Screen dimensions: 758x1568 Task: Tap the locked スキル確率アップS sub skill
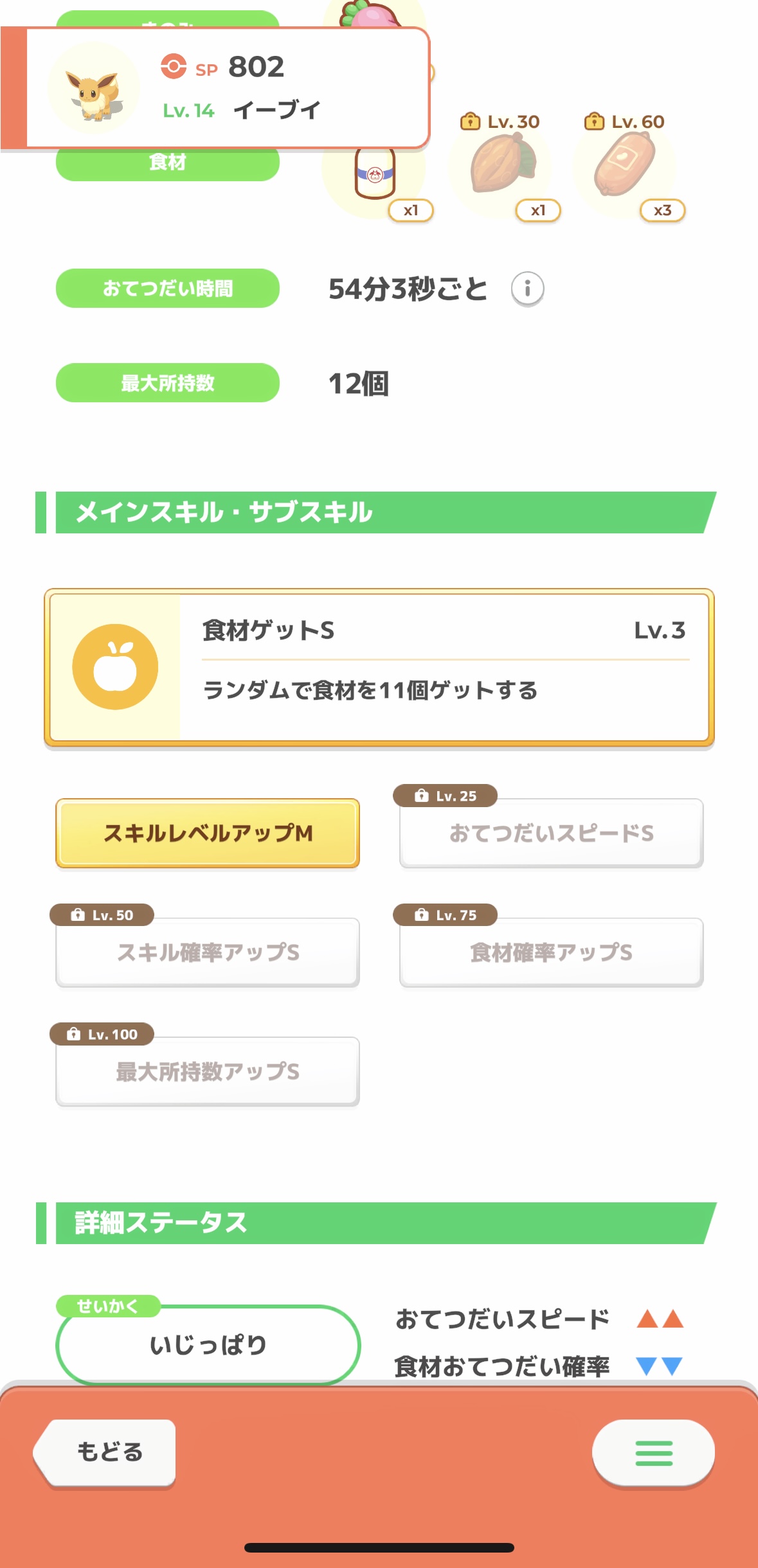(208, 952)
